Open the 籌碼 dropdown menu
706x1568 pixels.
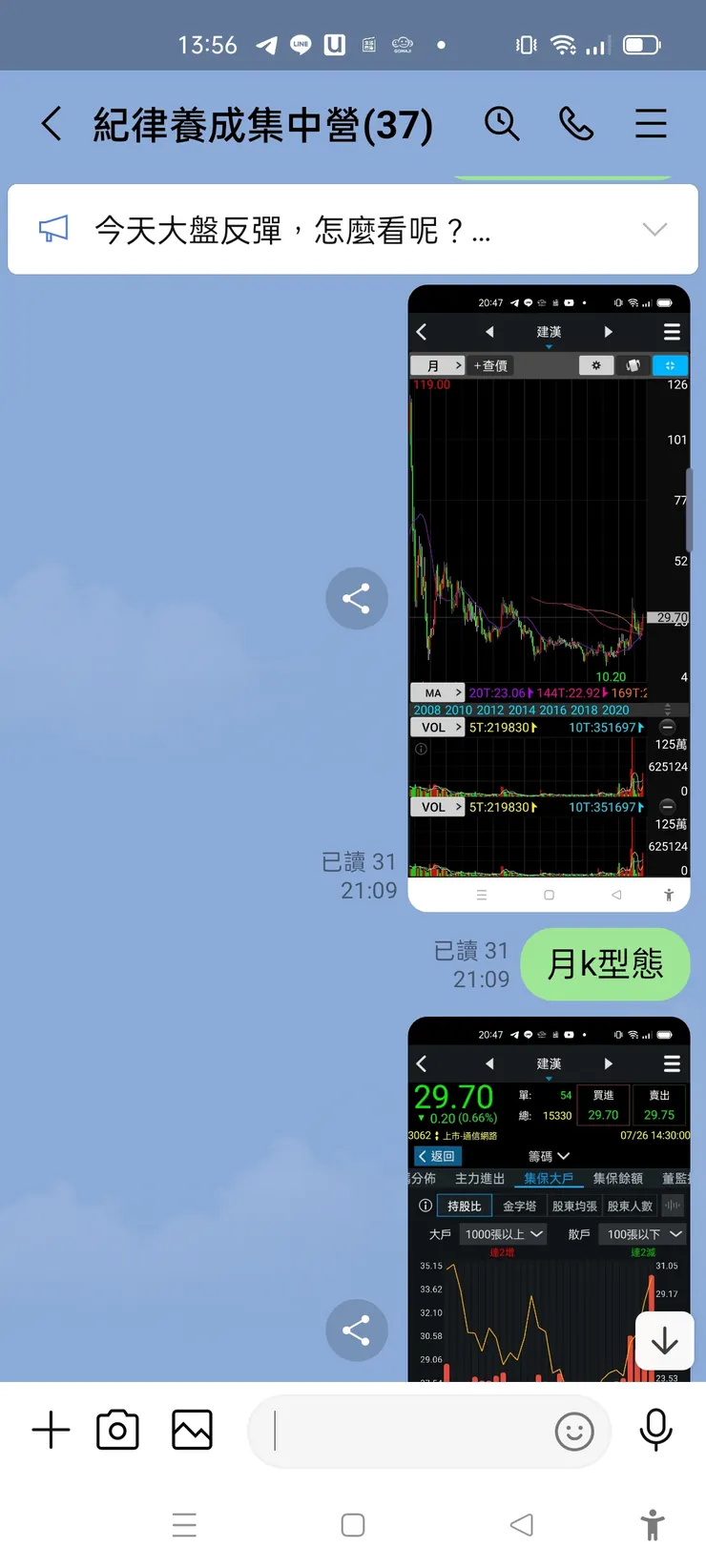tap(549, 1155)
